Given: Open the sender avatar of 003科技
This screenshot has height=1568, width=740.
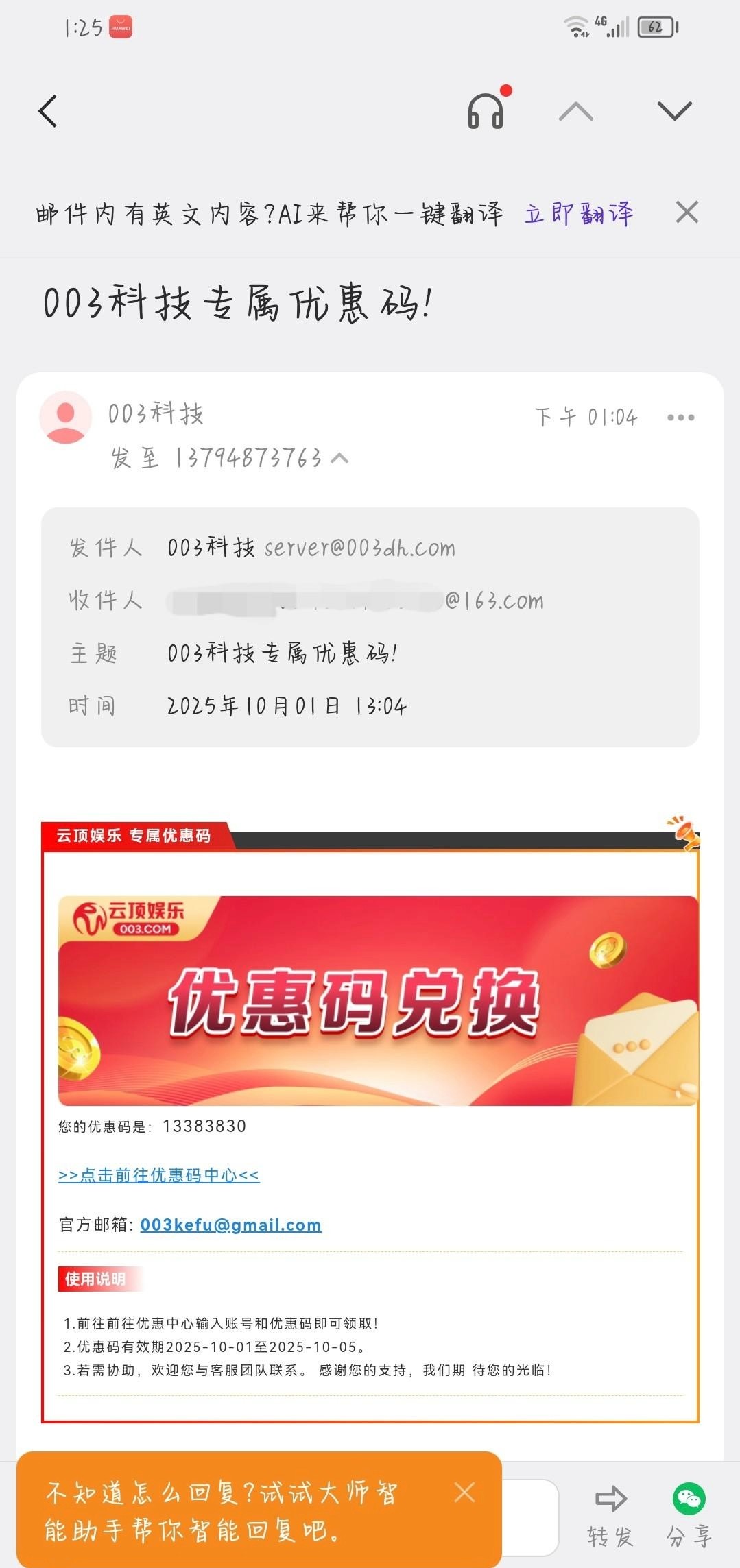Looking at the screenshot, I should tap(65, 417).
